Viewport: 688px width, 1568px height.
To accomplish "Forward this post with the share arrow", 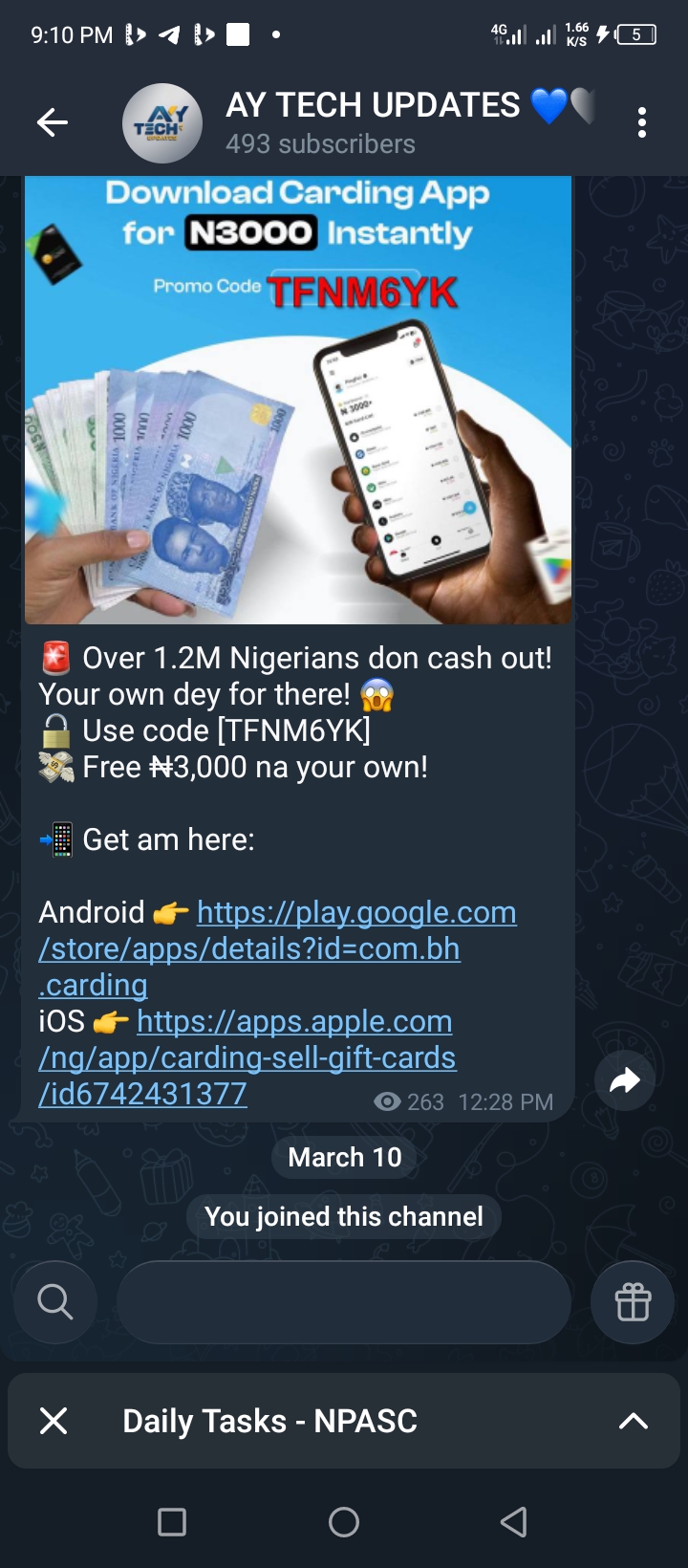I will pos(625,1081).
